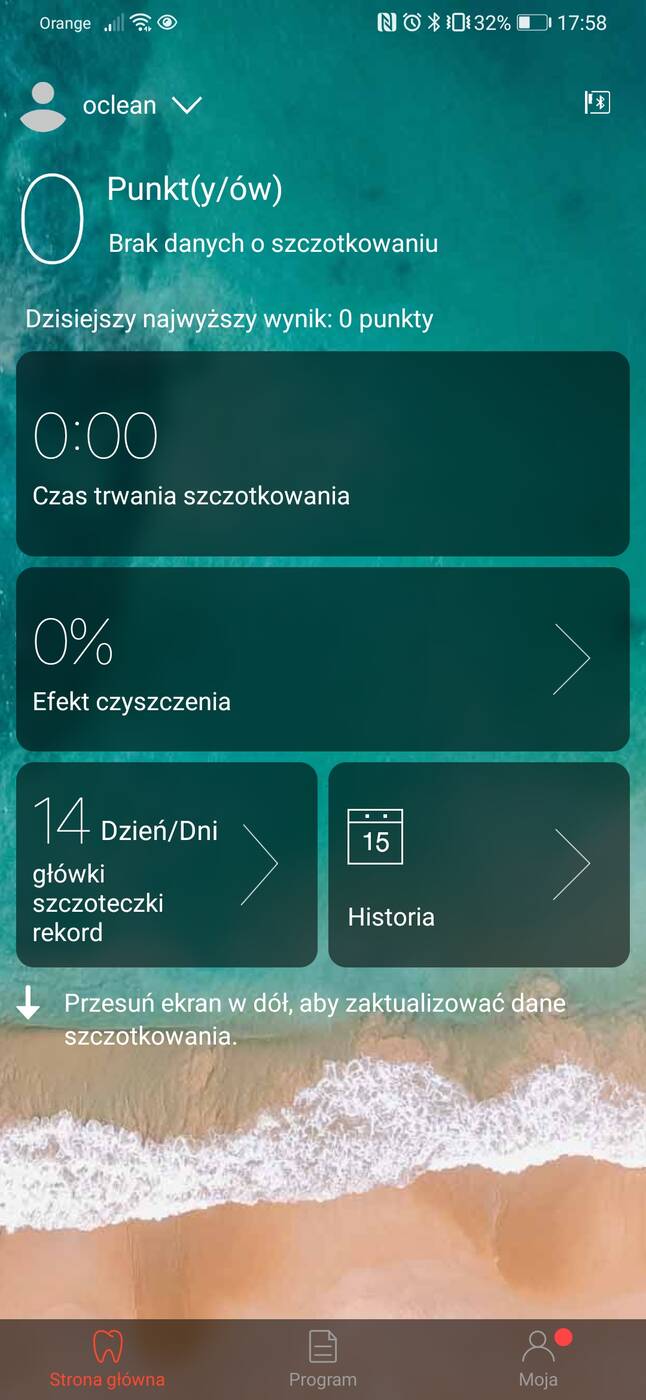Go to the Moja tab
Image resolution: width=646 pixels, height=1400 pixels.
538,1358
